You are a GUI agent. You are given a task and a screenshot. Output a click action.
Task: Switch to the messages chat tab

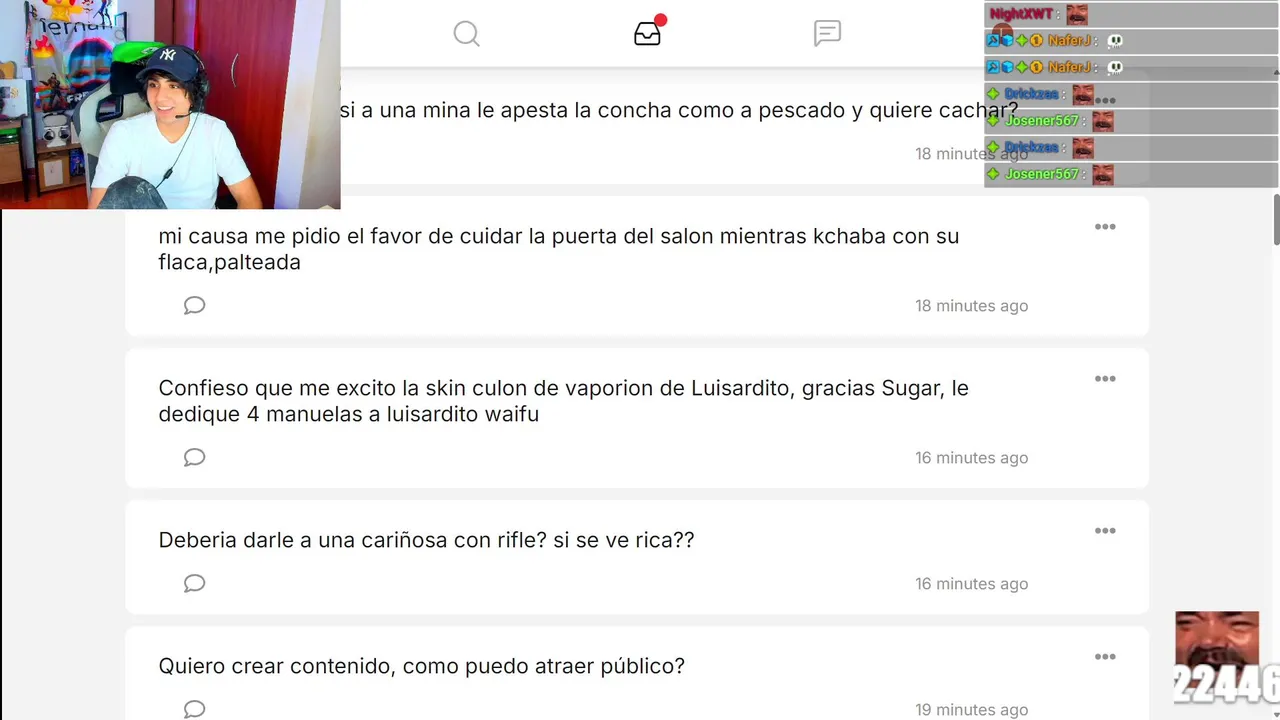(x=827, y=33)
